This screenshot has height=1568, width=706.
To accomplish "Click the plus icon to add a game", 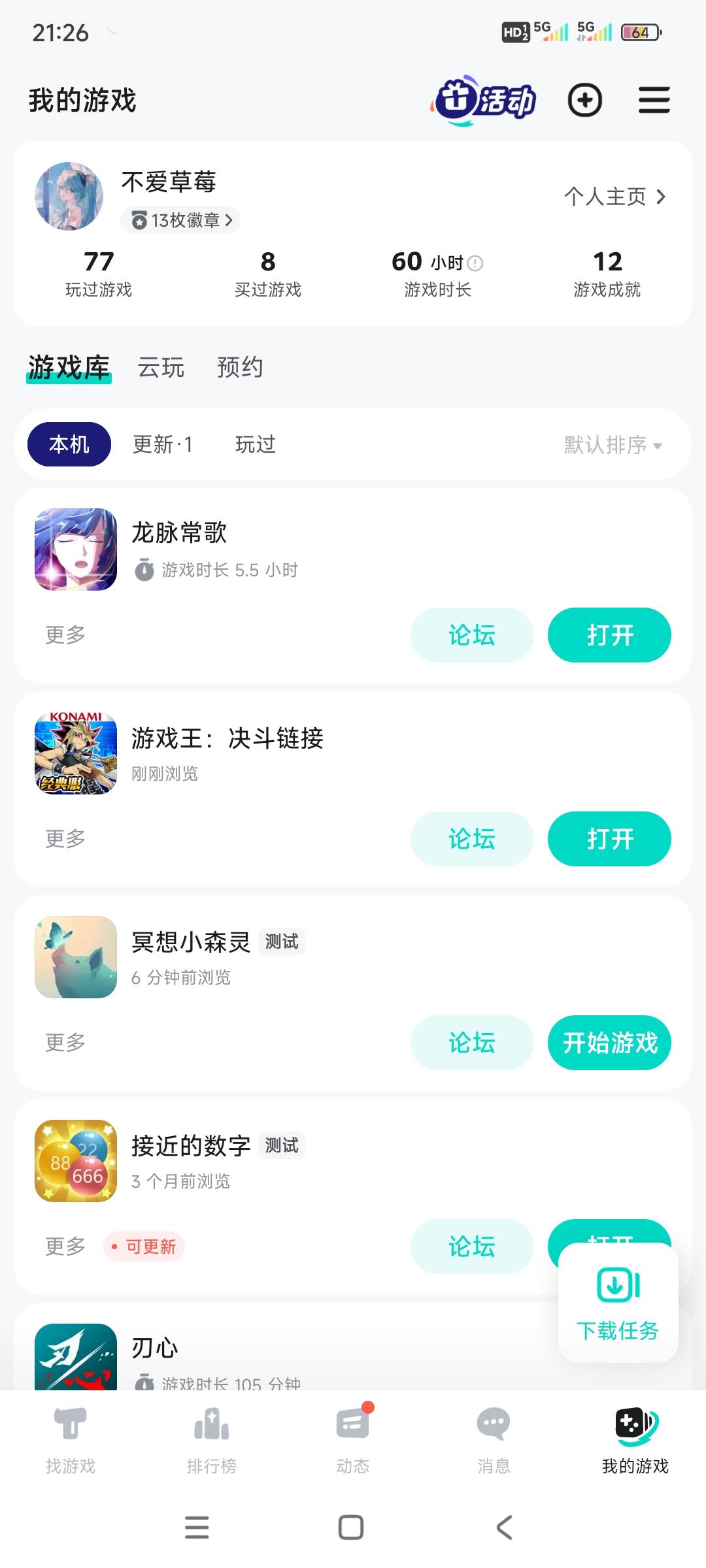I will (584, 101).
